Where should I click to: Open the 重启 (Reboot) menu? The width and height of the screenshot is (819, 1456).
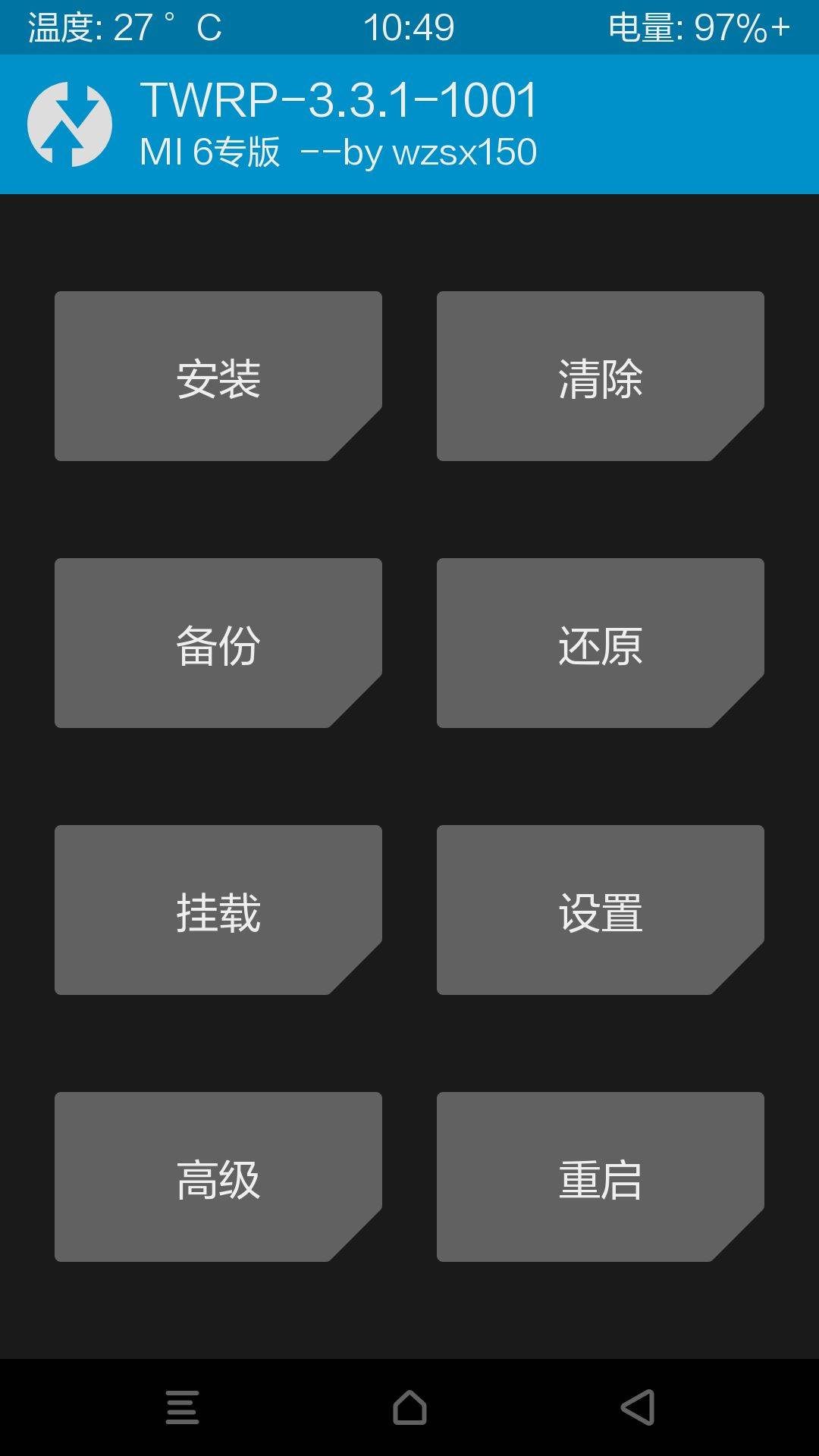tap(601, 1179)
